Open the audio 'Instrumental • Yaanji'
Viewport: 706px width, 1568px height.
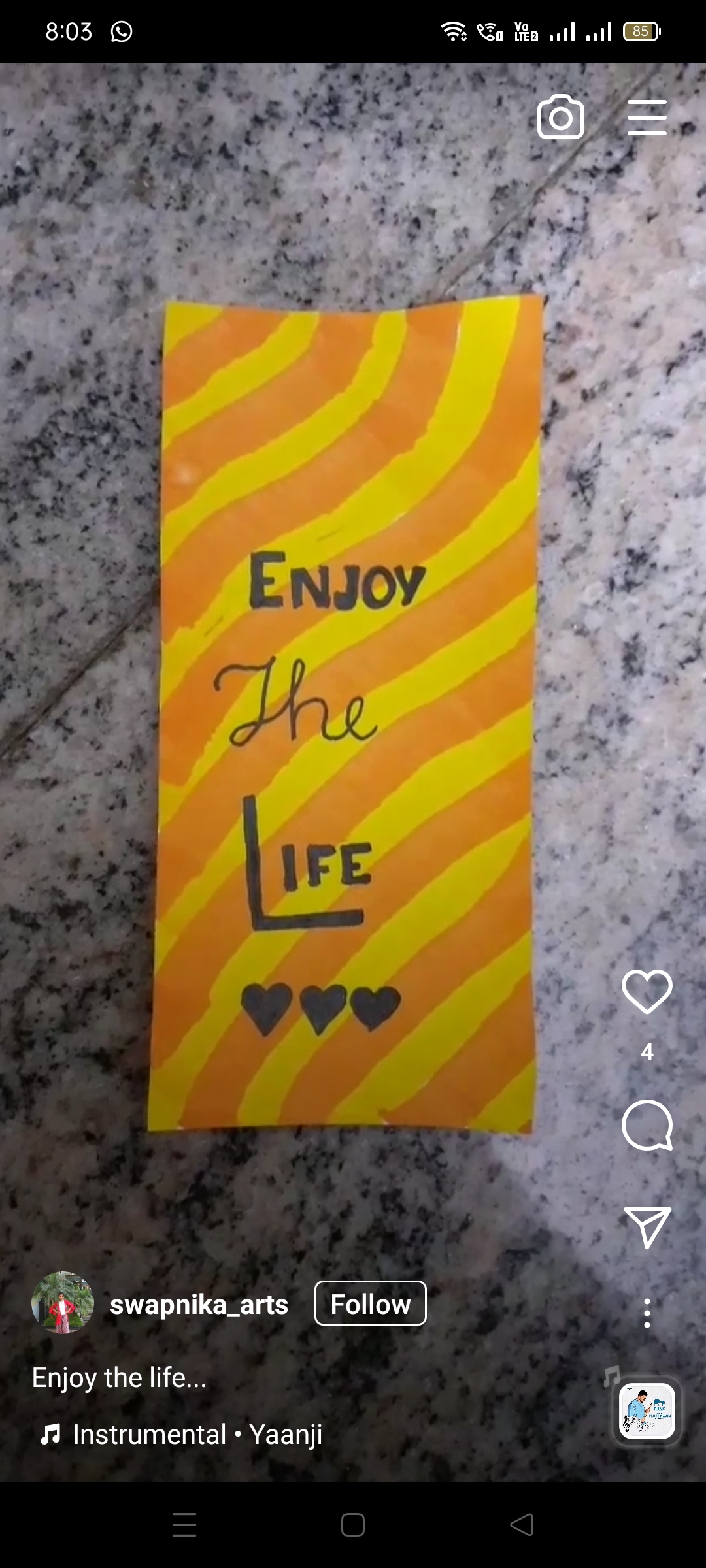[196, 1434]
